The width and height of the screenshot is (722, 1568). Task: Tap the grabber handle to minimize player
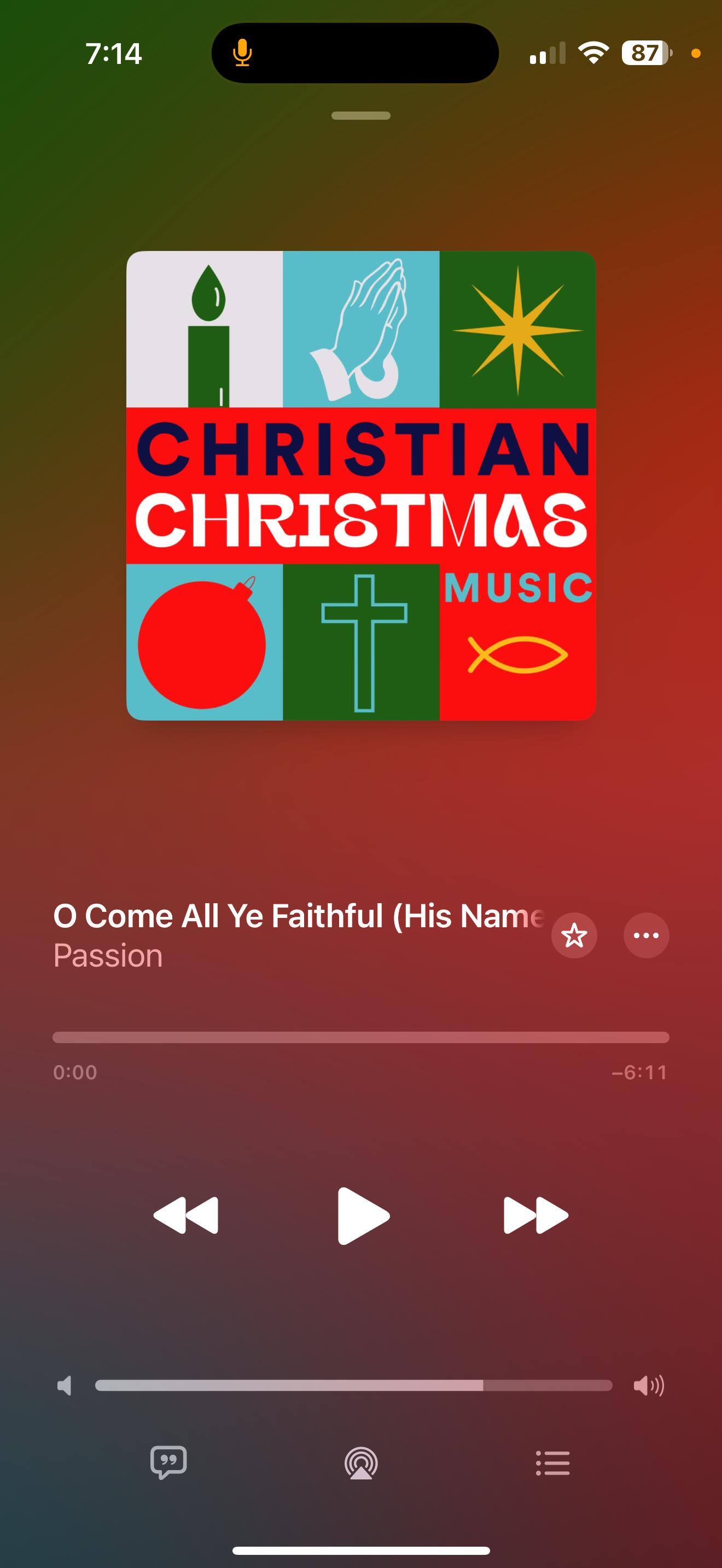[361, 116]
